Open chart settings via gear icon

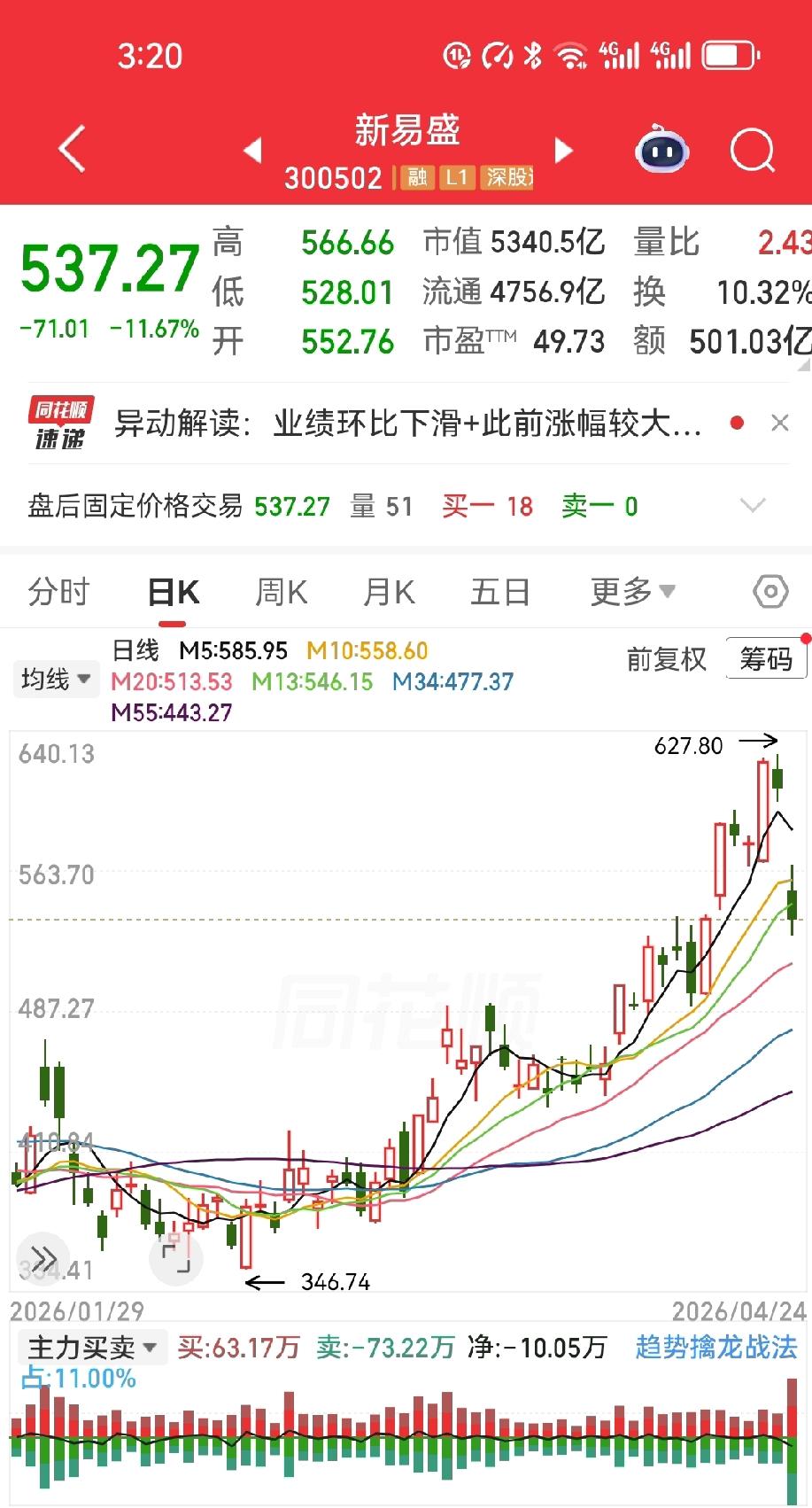[x=769, y=591]
